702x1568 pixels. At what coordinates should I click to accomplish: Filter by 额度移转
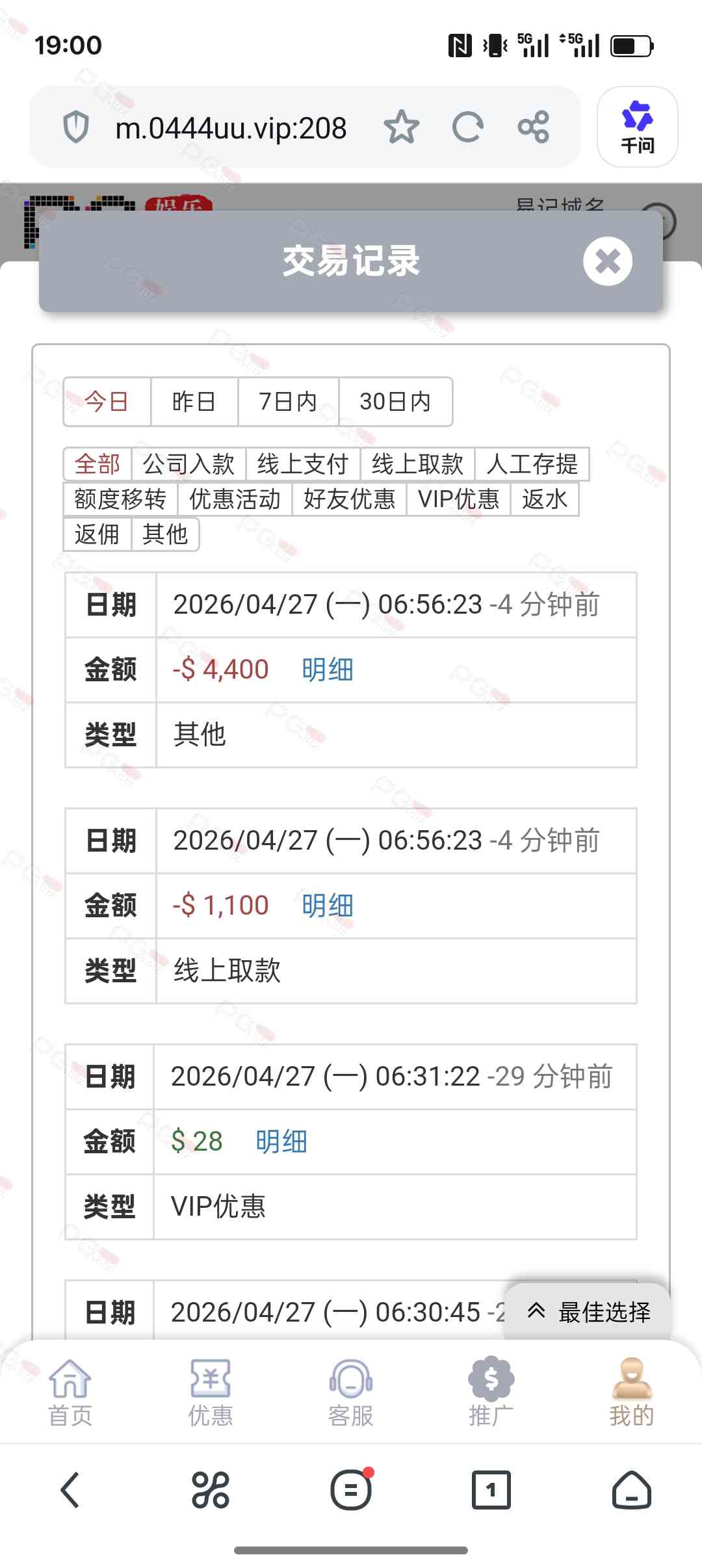point(120,499)
